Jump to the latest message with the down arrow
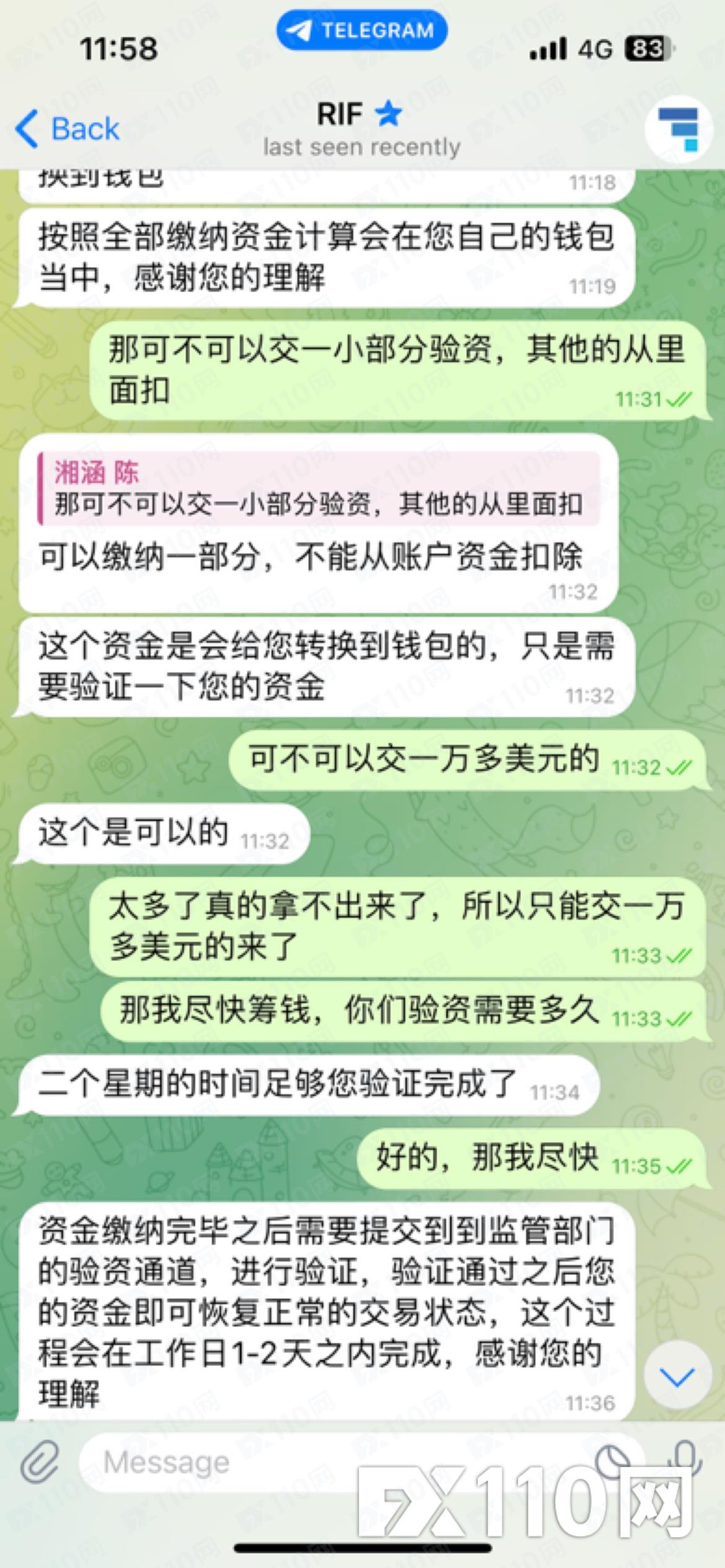Screen dimensions: 725x1568 tap(677, 1378)
